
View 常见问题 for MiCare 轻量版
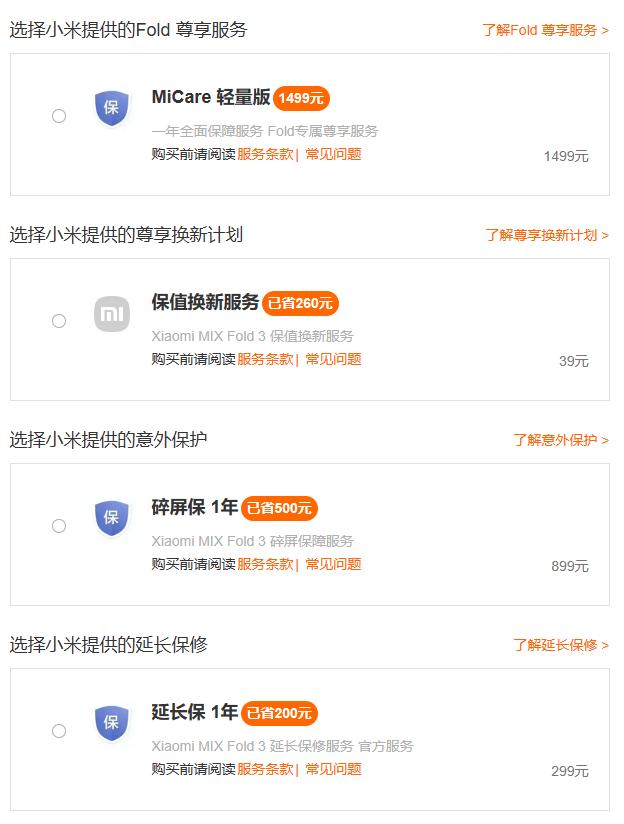coord(333,154)
